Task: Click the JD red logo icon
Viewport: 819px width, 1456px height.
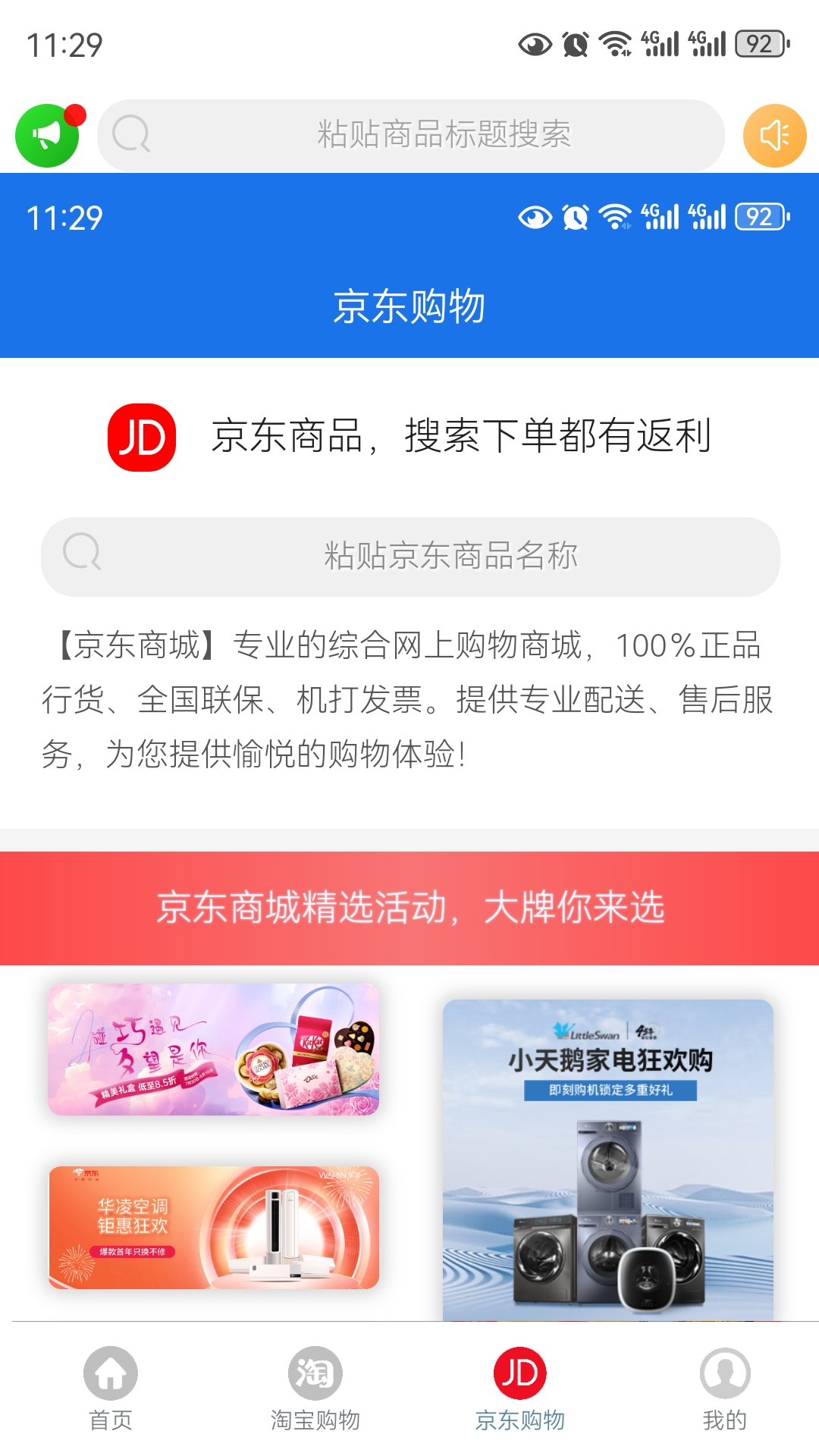Action: 140,437
